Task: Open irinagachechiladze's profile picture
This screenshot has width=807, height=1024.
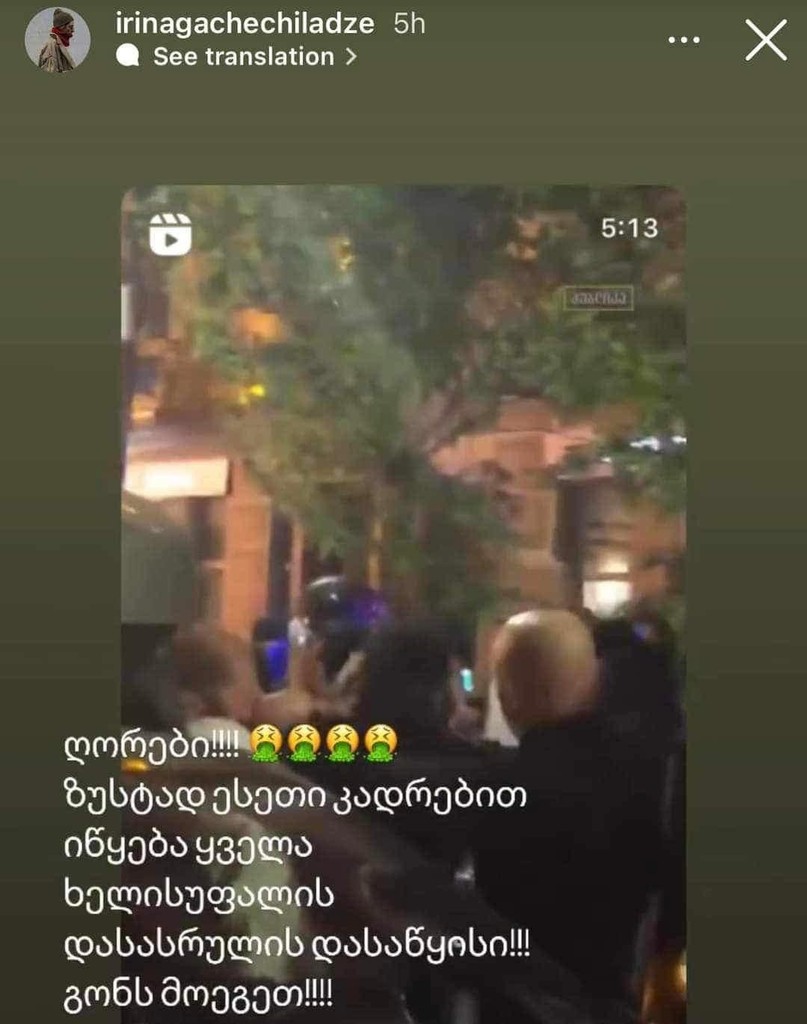Action: pos(57,40)
